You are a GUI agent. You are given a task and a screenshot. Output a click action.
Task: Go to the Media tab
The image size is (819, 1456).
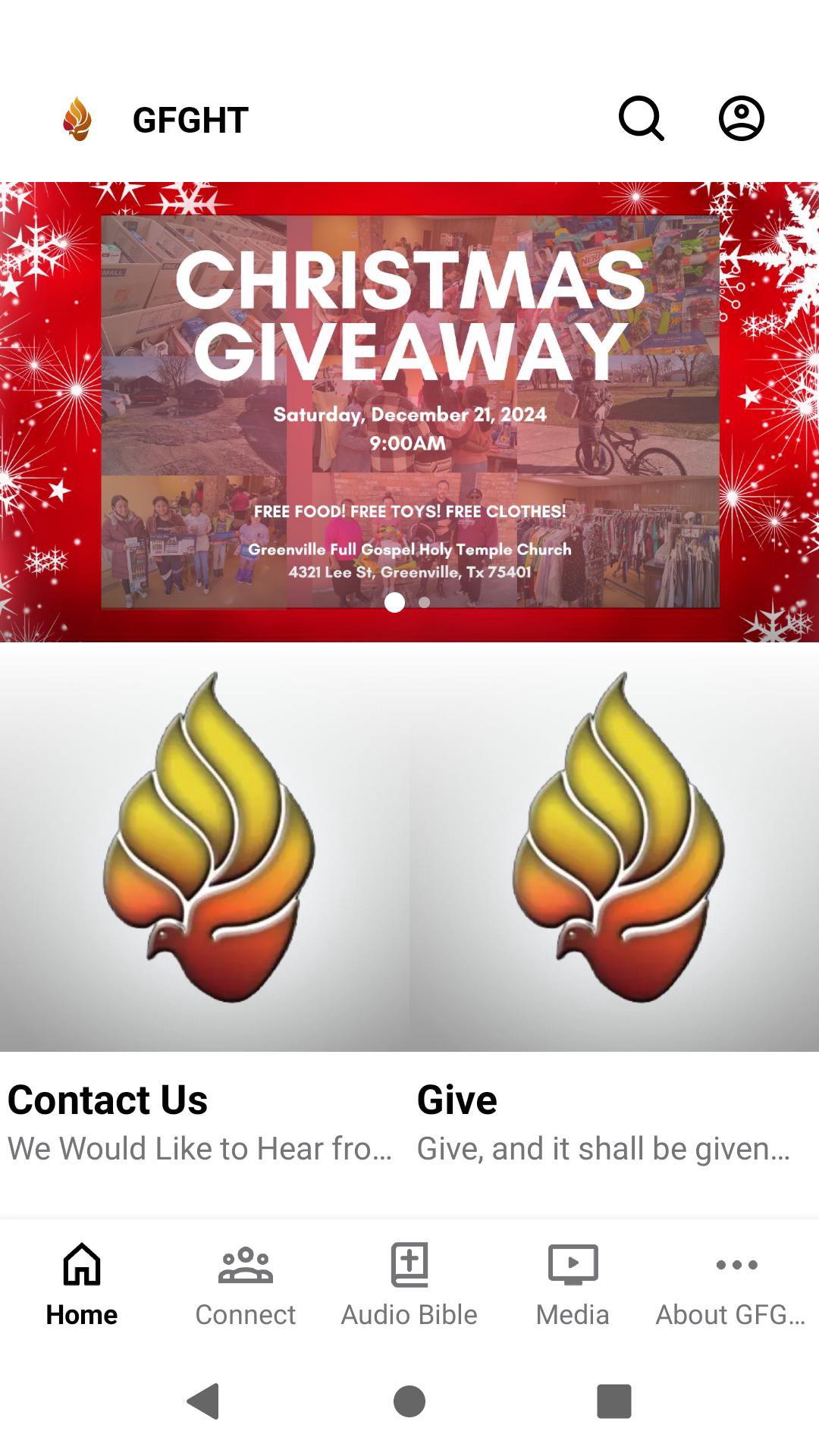(x=573, y=1282)
